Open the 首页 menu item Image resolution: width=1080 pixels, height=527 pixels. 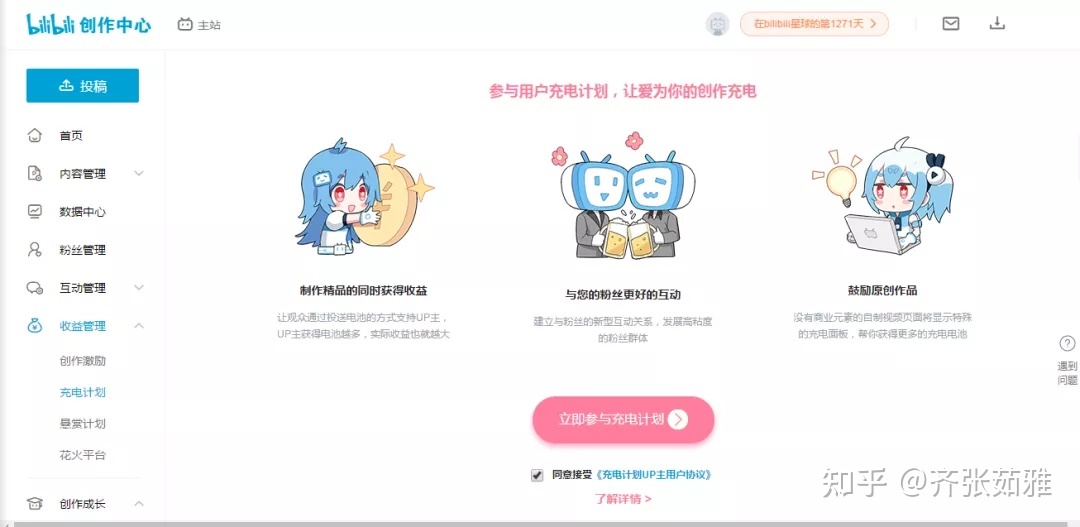click(x=70, y=136)
